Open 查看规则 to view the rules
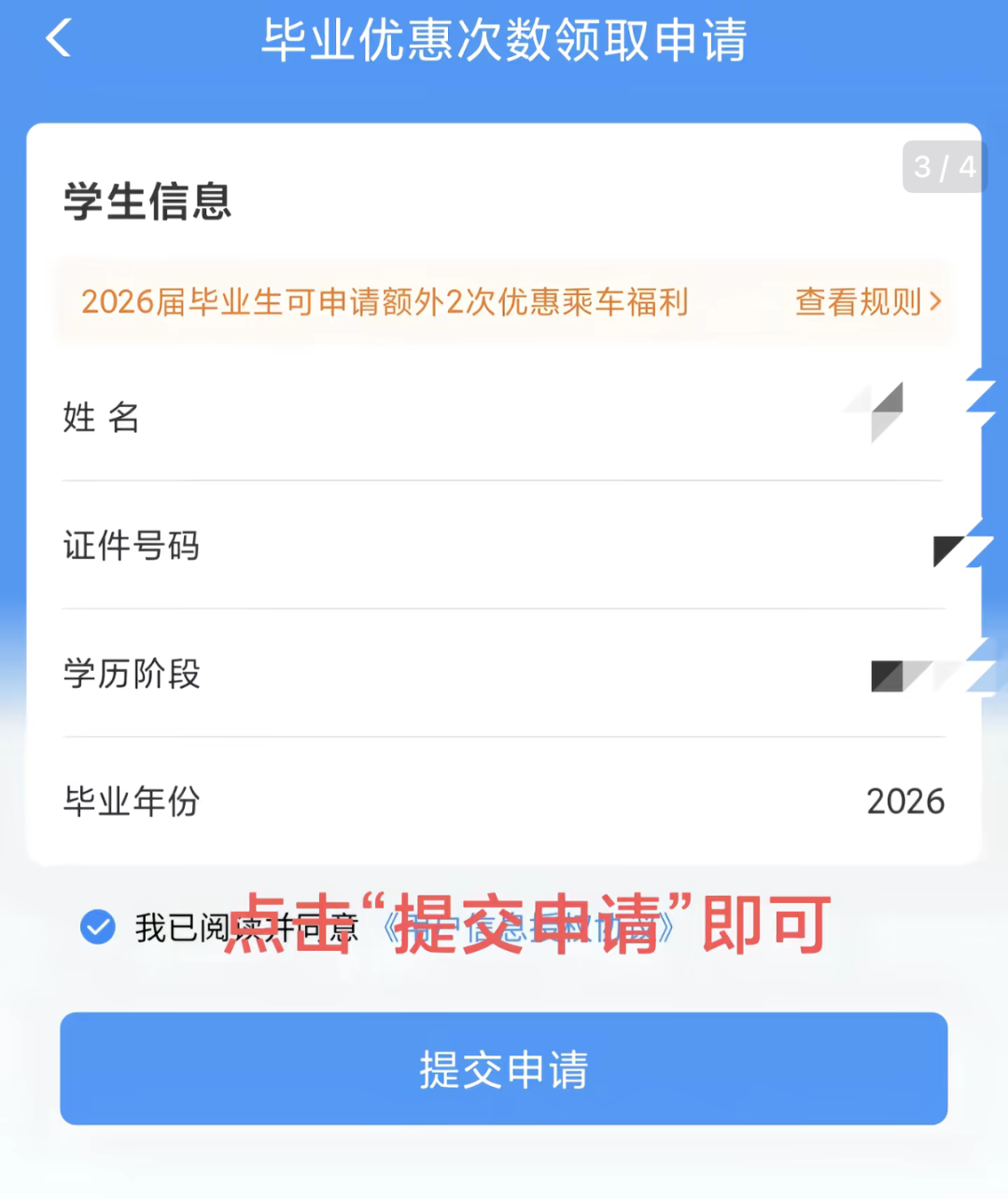Image resolution: width=1008 pixels, height=1199 pixels. coord(867,302)
